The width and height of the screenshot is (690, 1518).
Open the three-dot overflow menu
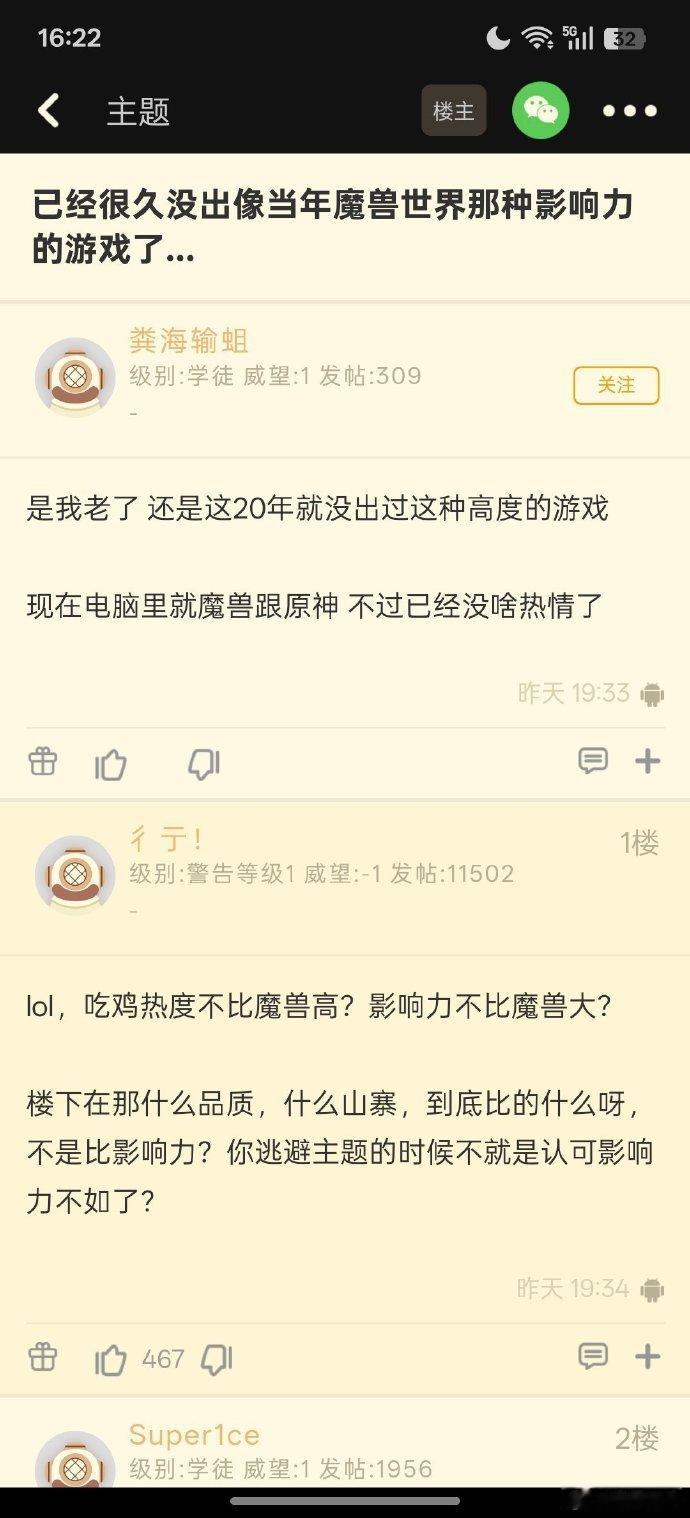tap(630, 111)
